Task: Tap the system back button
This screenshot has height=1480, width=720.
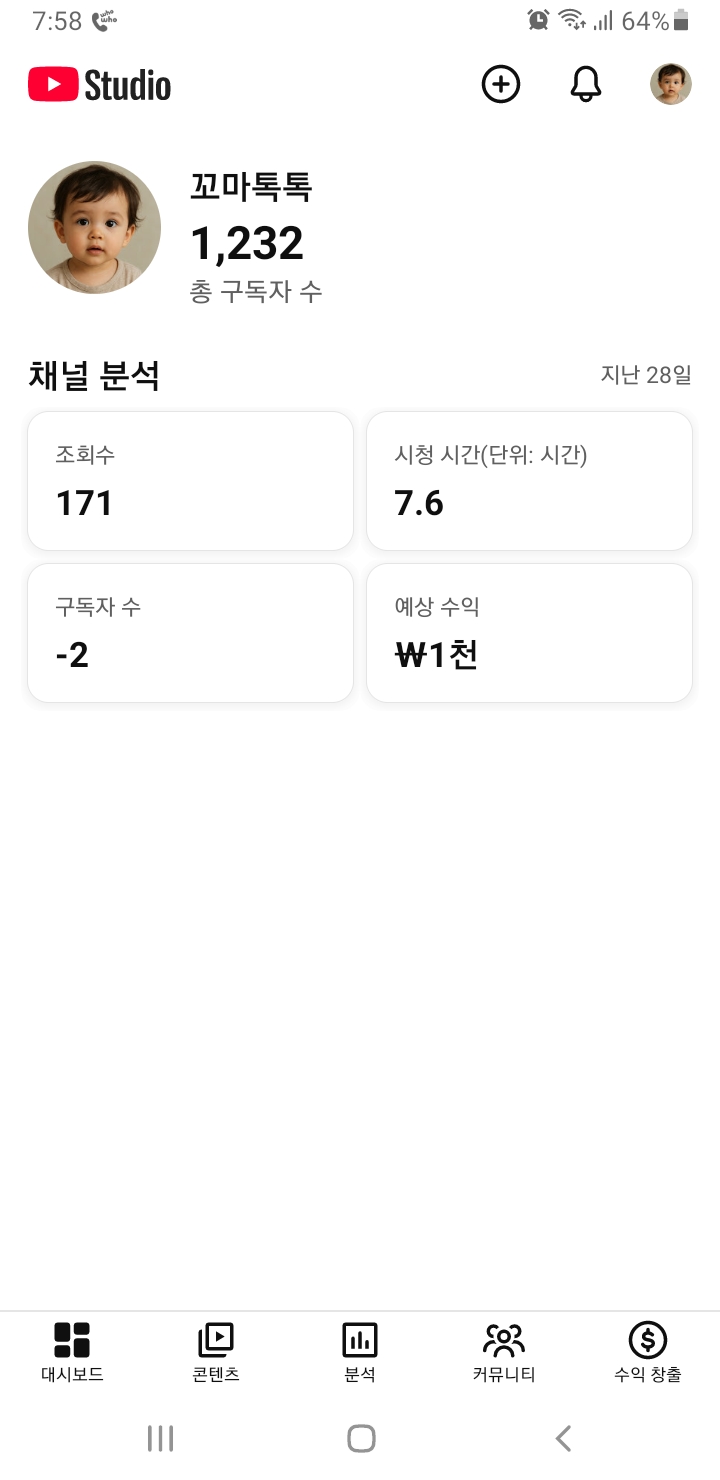Action: (563, 1438)
